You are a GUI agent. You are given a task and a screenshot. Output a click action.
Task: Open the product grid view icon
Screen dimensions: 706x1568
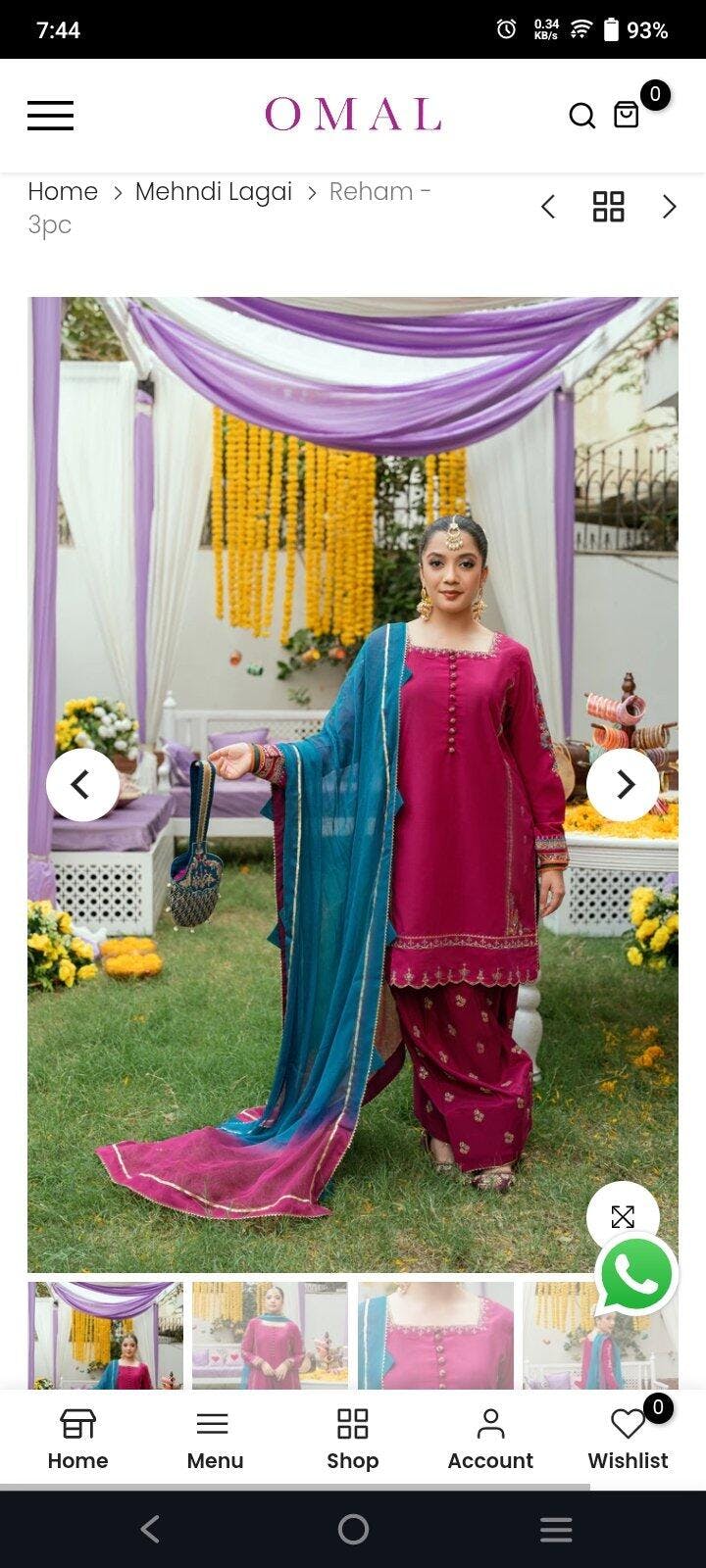(608, 207)
